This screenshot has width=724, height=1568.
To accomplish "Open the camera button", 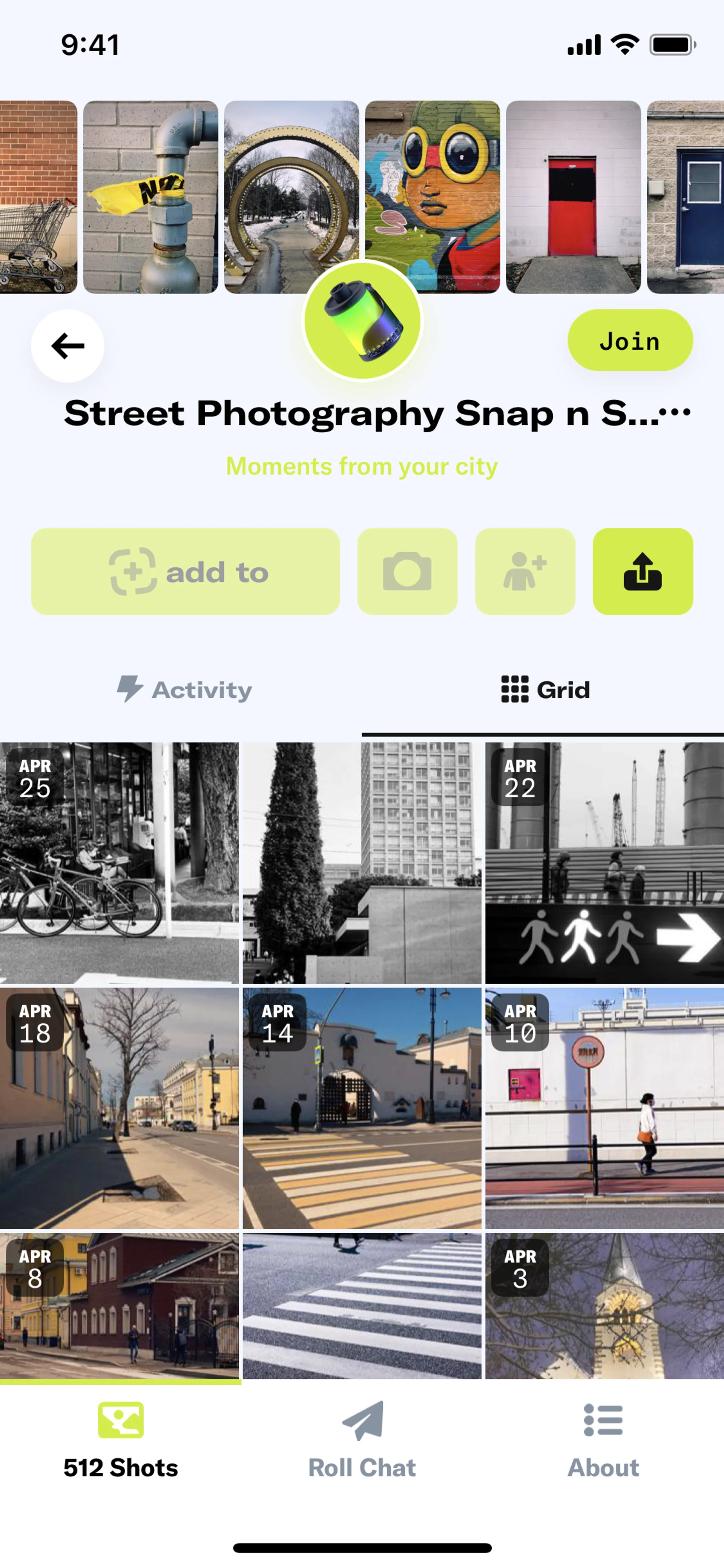I will pyautogui.click(x=407, y=571).
